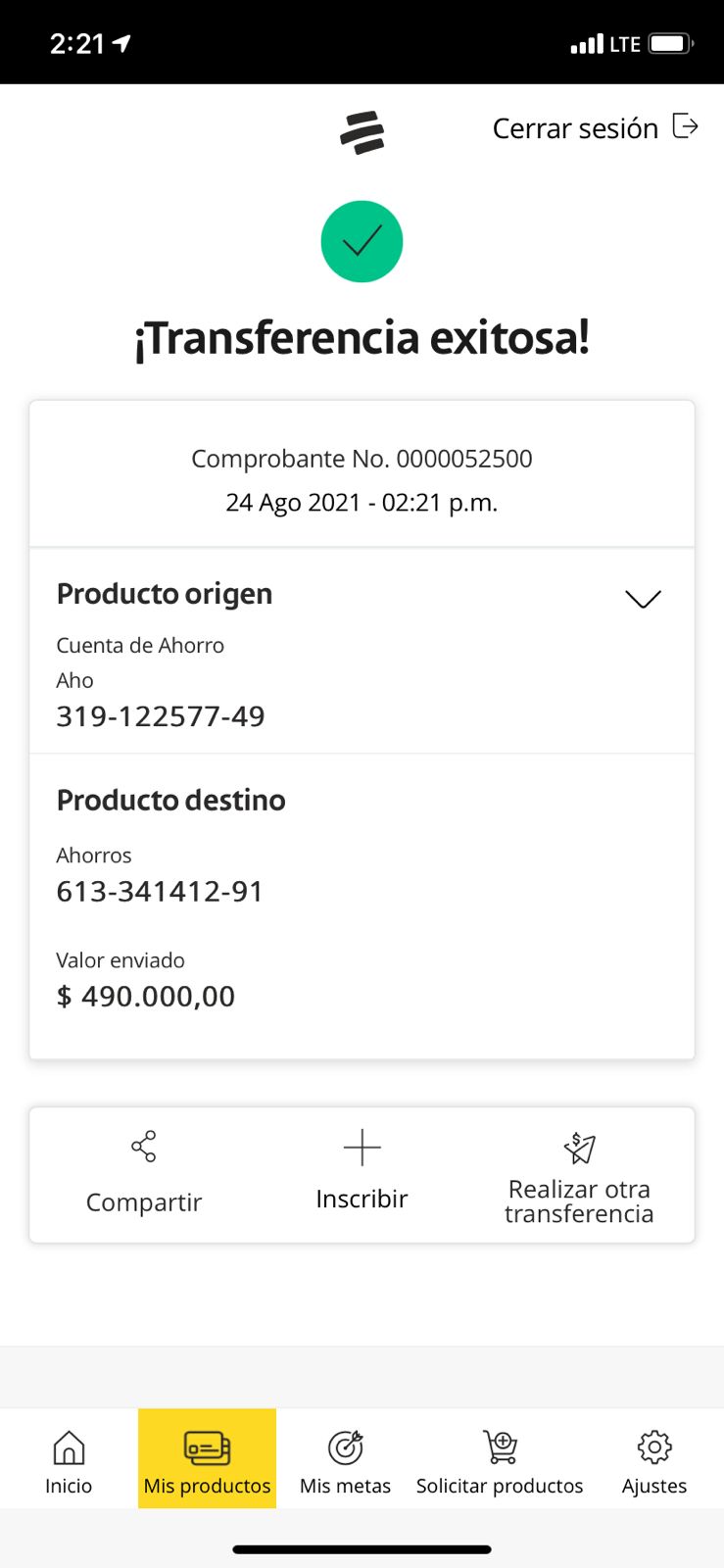Screen dimensions: 724x1568
Task: Share the transfer receipt via Compartir
Action: click(x=144, y=1174)
